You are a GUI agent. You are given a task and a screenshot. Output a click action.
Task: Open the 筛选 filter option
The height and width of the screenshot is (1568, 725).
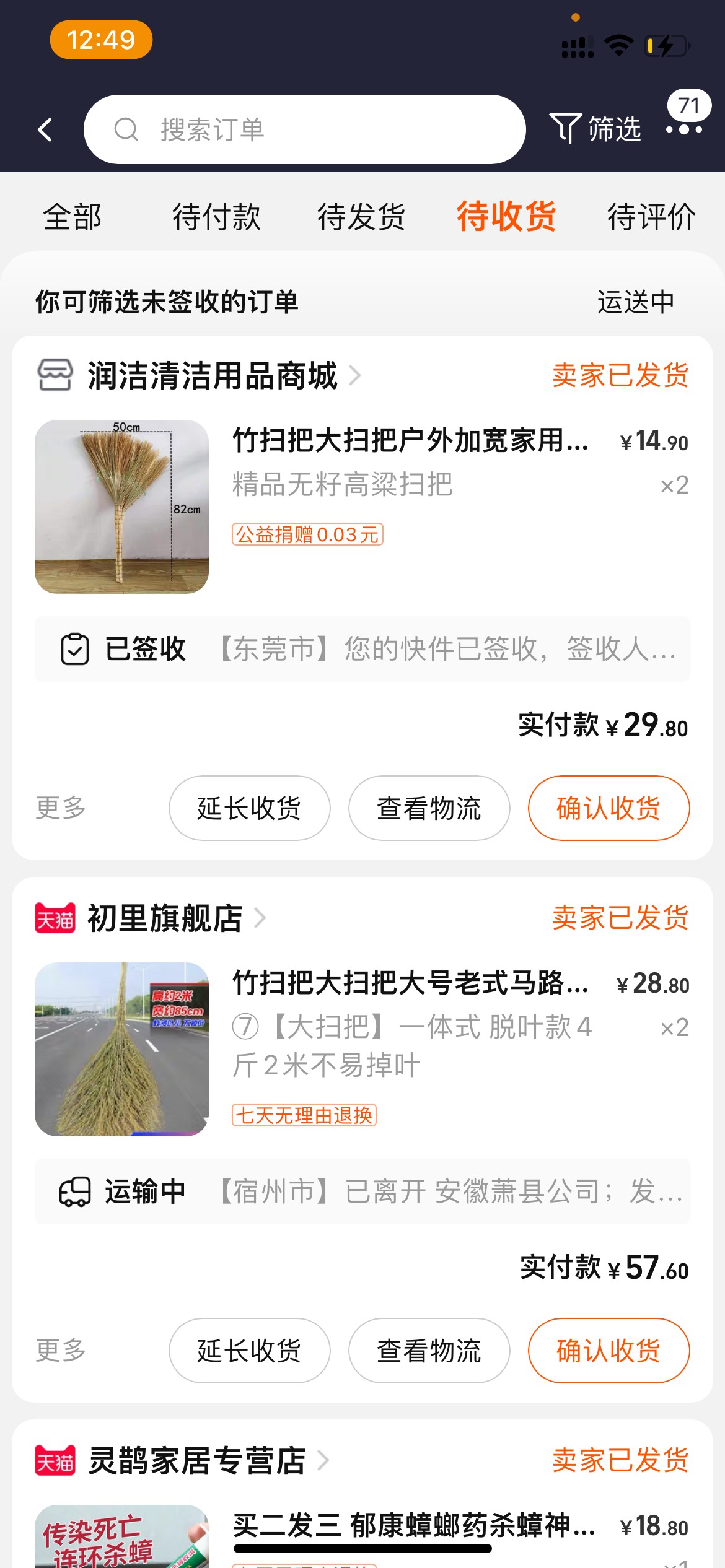pos(595,129)
